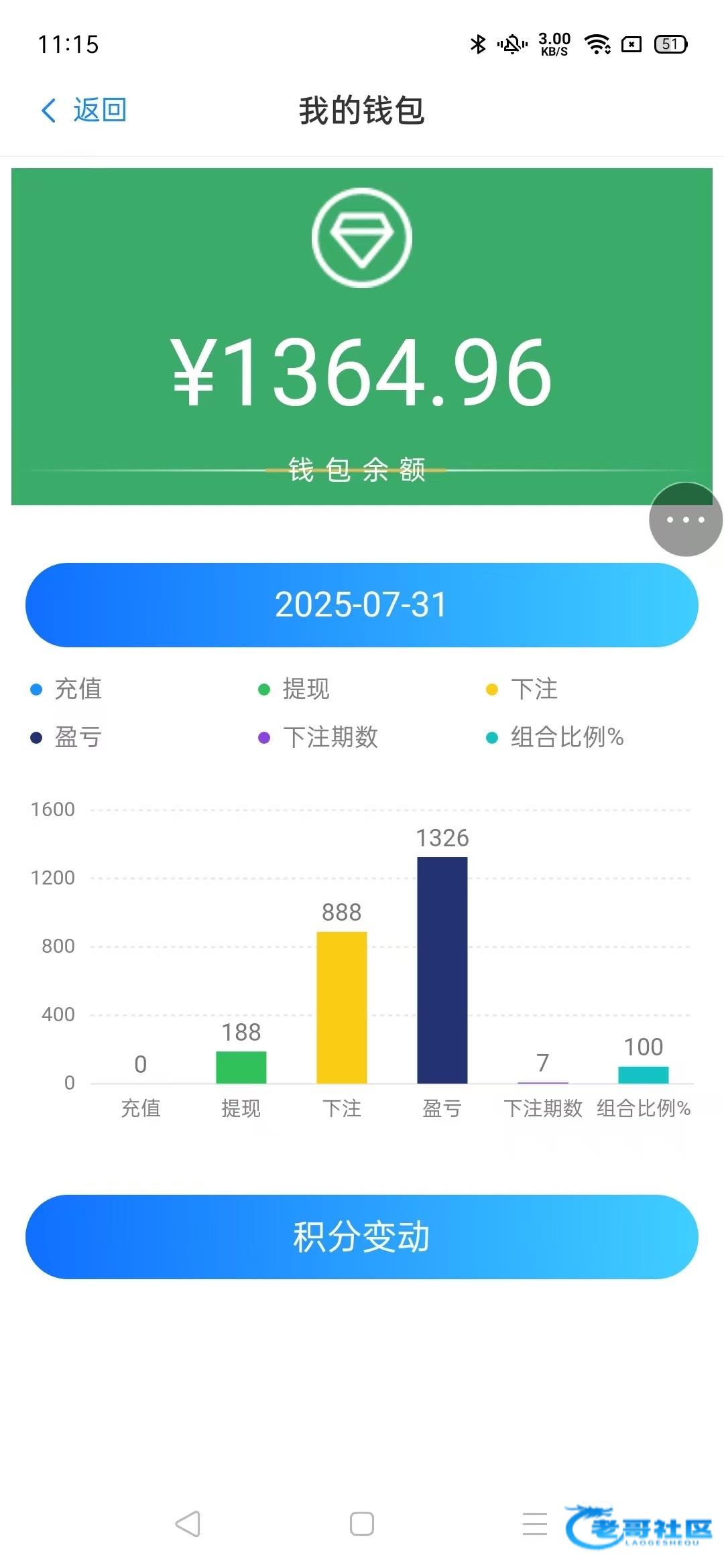Open the 2025-07-31 date picker
The width and height of the screenshot is (724, 1568).
coord(362,605)
